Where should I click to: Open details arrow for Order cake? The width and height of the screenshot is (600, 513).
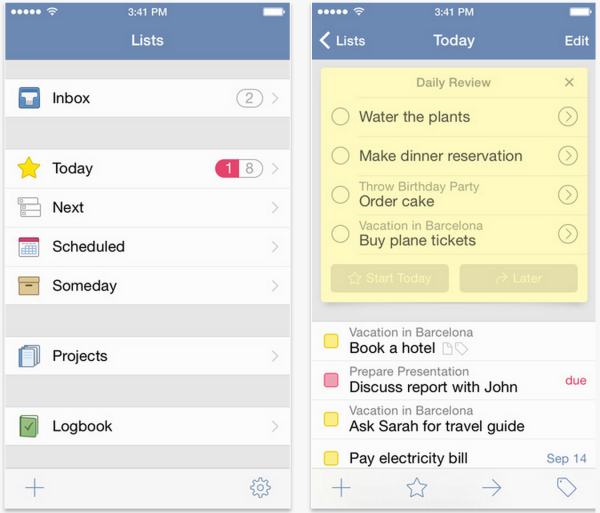[x=568, y=195]
